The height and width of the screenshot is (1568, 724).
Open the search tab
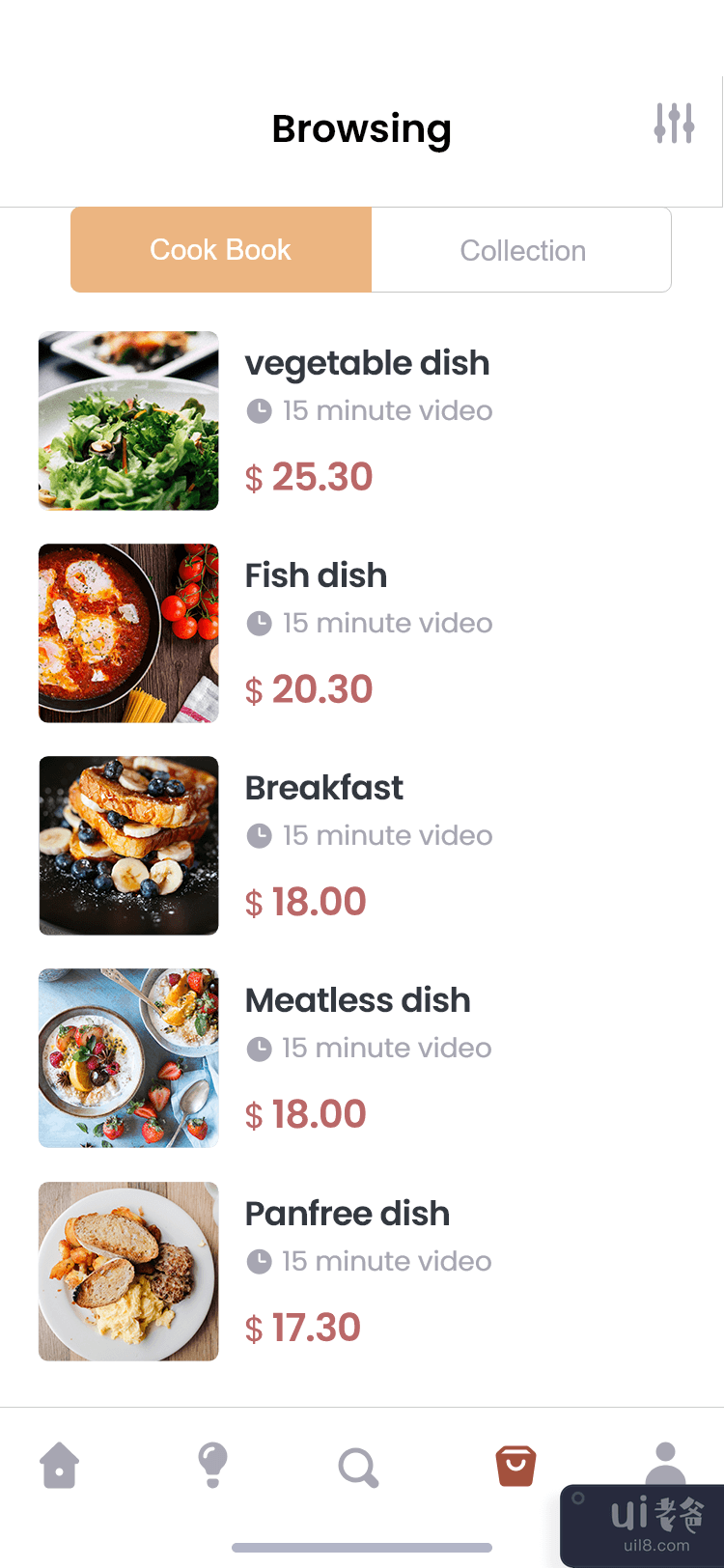[x=358, y=1468]
